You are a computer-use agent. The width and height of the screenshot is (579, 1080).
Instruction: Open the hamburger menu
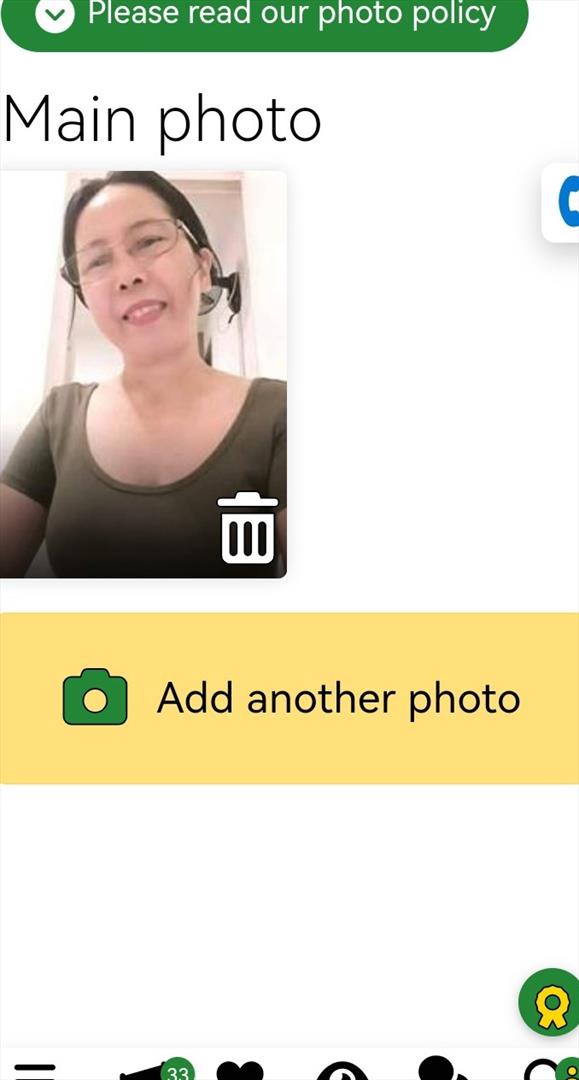click(35, 1071)
